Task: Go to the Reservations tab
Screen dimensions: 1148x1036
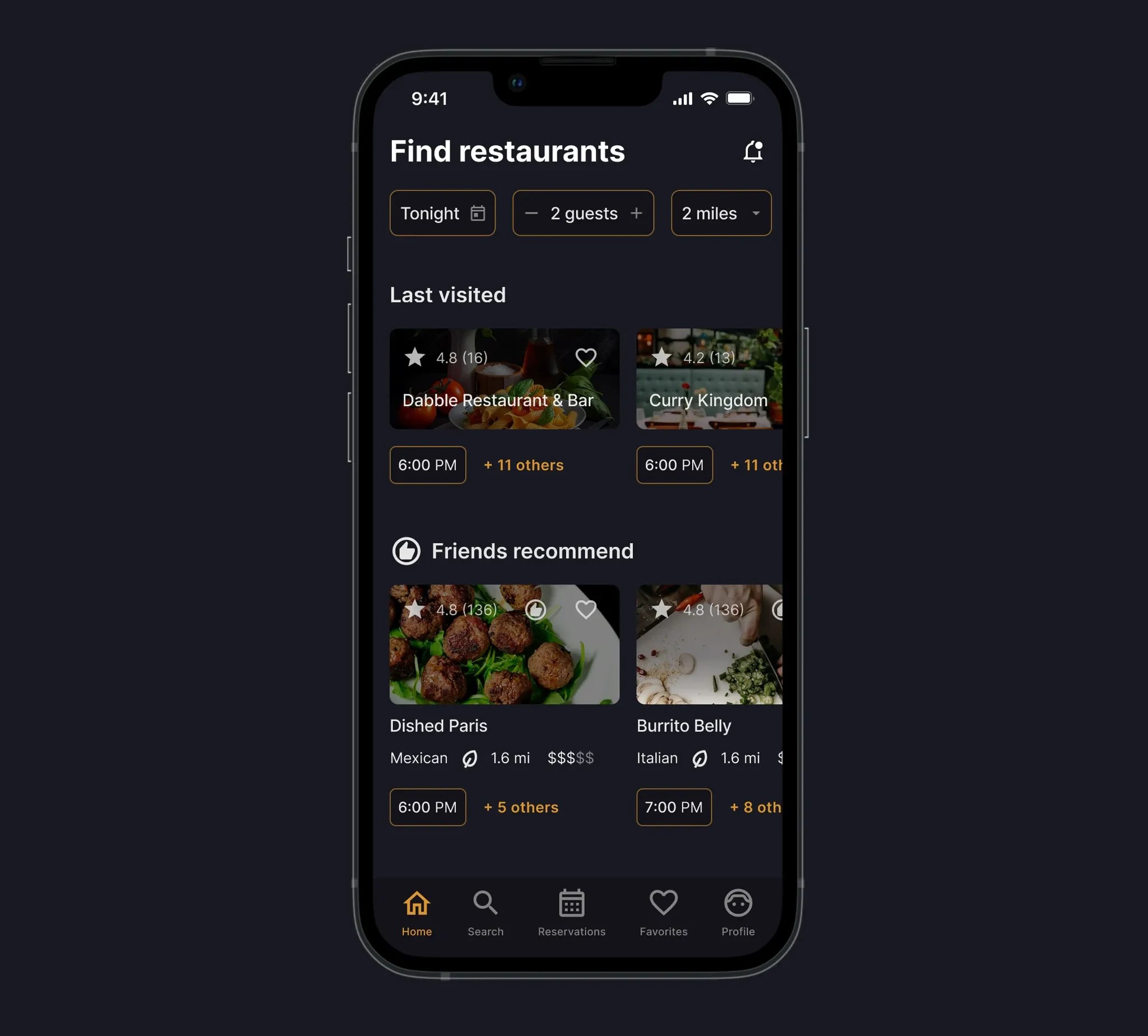Action: click(x=571, y=913)
